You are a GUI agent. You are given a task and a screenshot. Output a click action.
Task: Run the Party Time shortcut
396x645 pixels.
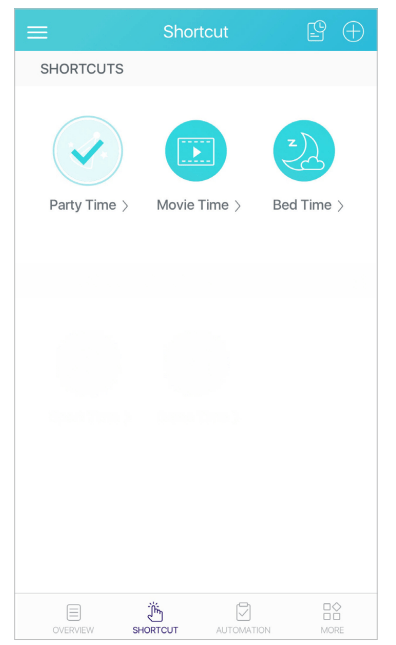click(88, 151)
